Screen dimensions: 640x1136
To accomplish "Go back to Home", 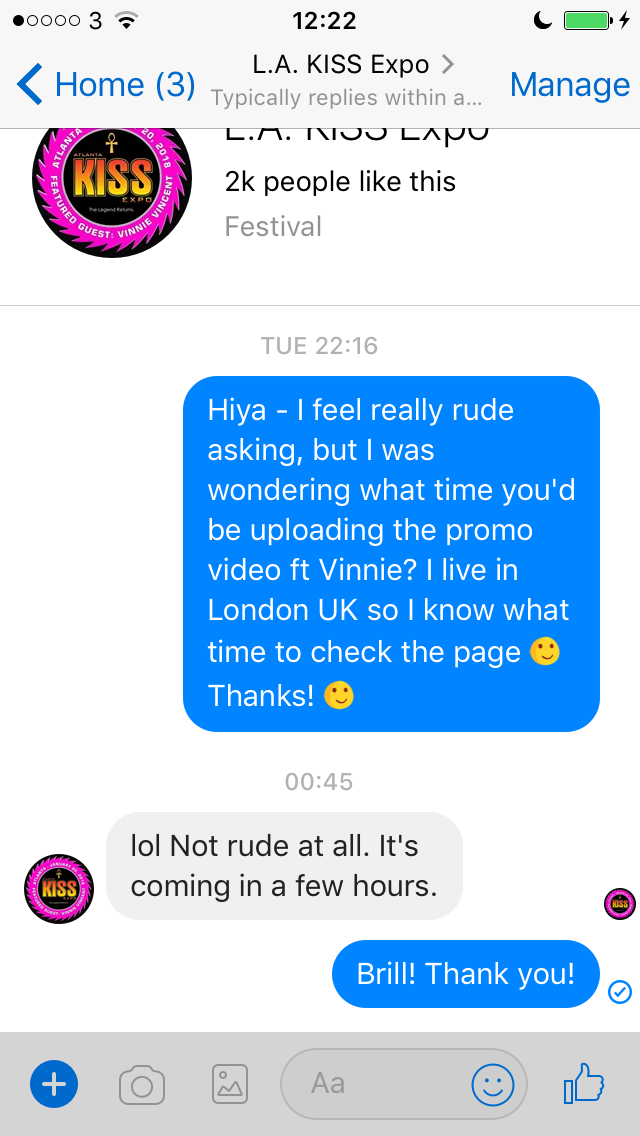I will [x=106, y=84].
